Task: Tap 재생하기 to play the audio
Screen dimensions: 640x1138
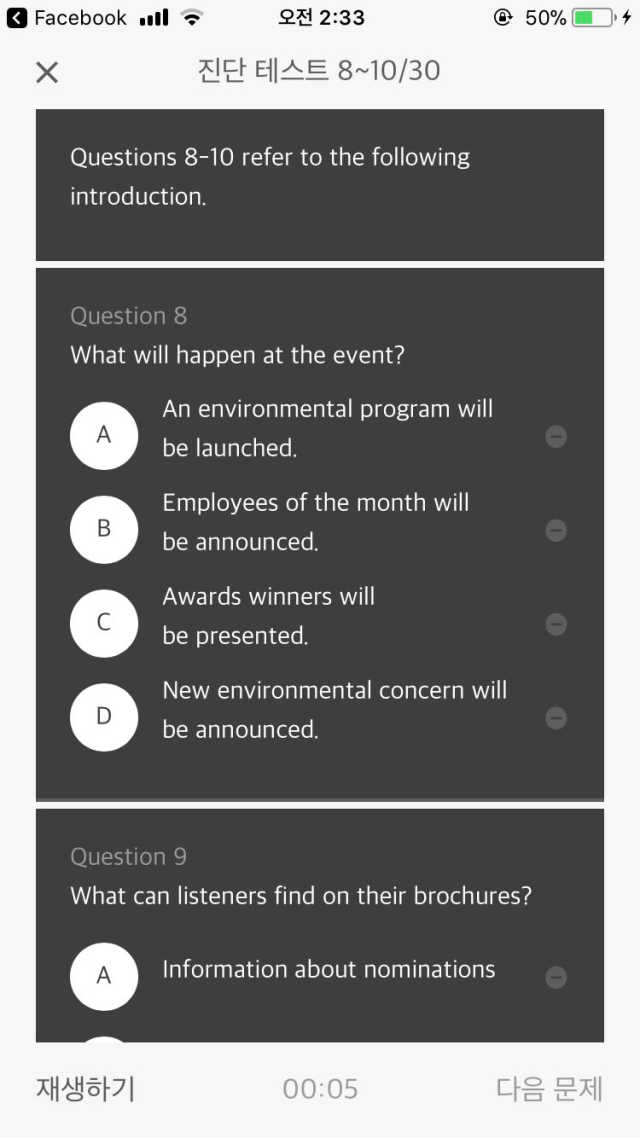Action: coord(86,1089)
